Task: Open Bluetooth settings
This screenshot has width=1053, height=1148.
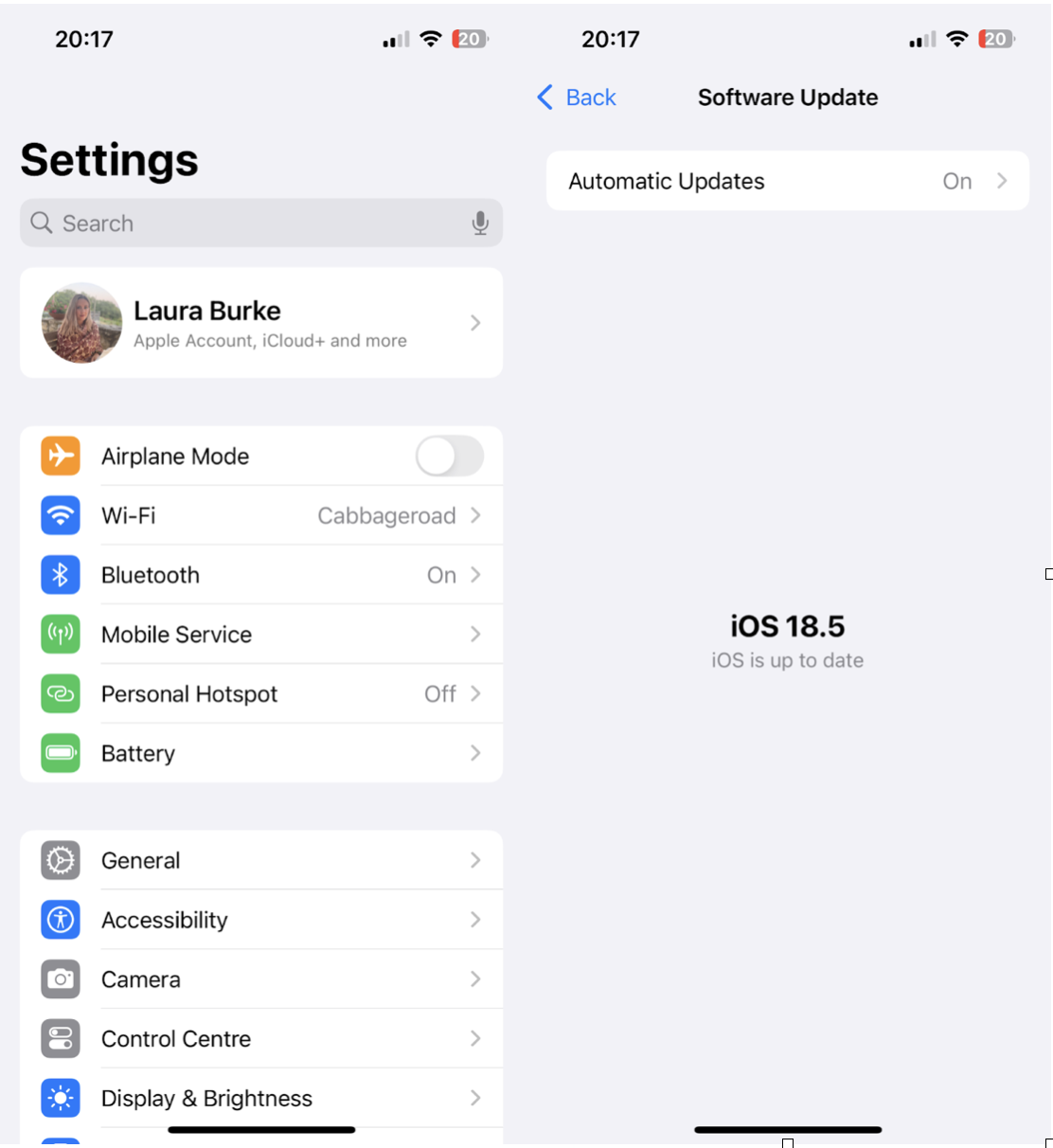Action: coord(261,575)
